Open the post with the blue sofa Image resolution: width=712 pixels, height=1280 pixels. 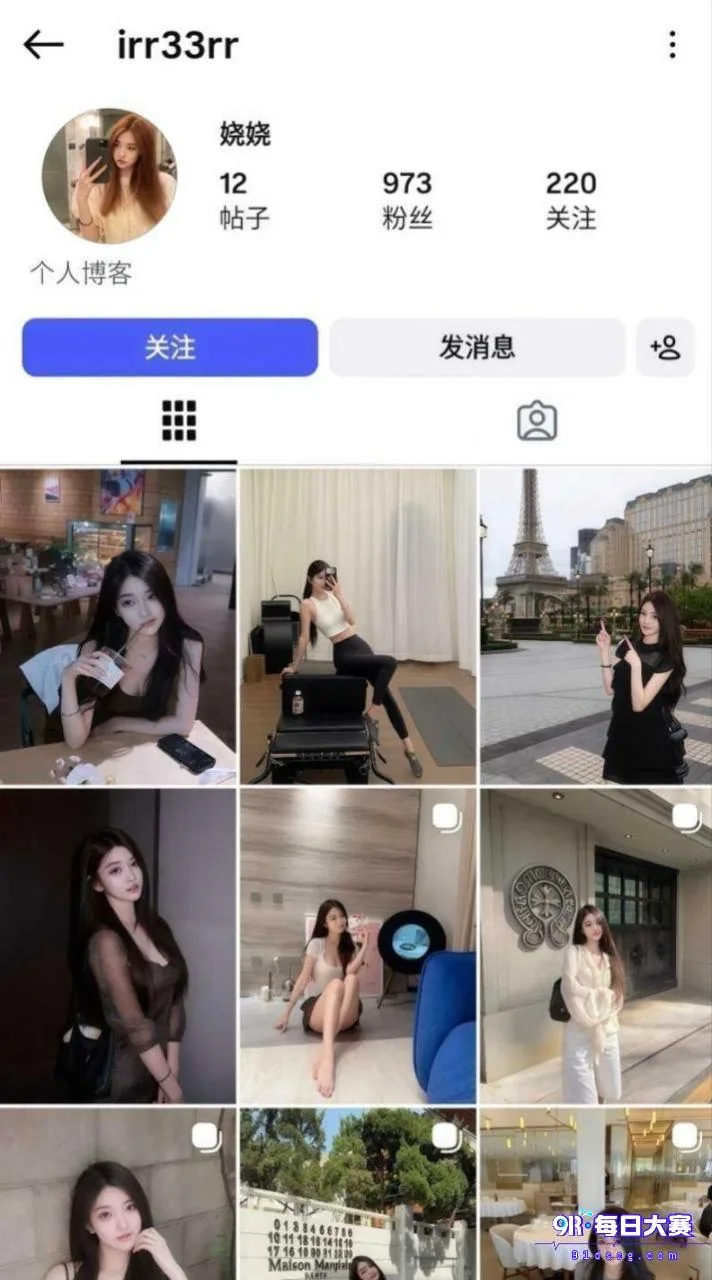(358, 946)
